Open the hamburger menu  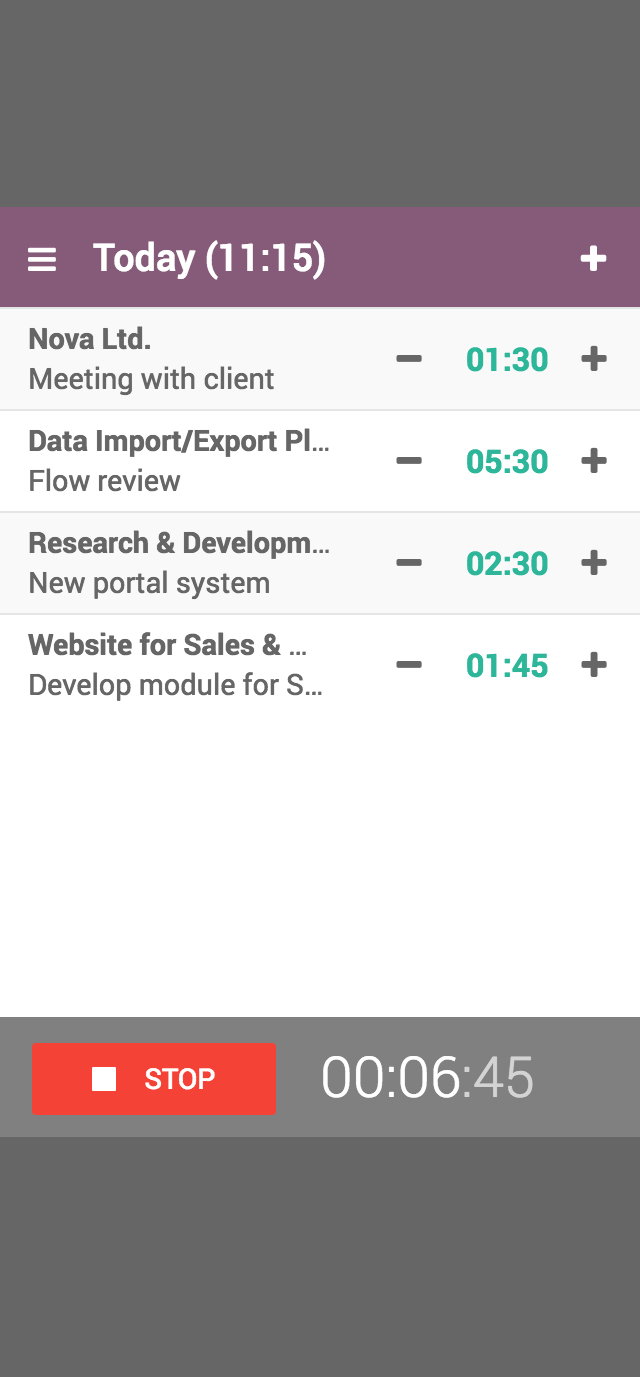click(42, 260)
